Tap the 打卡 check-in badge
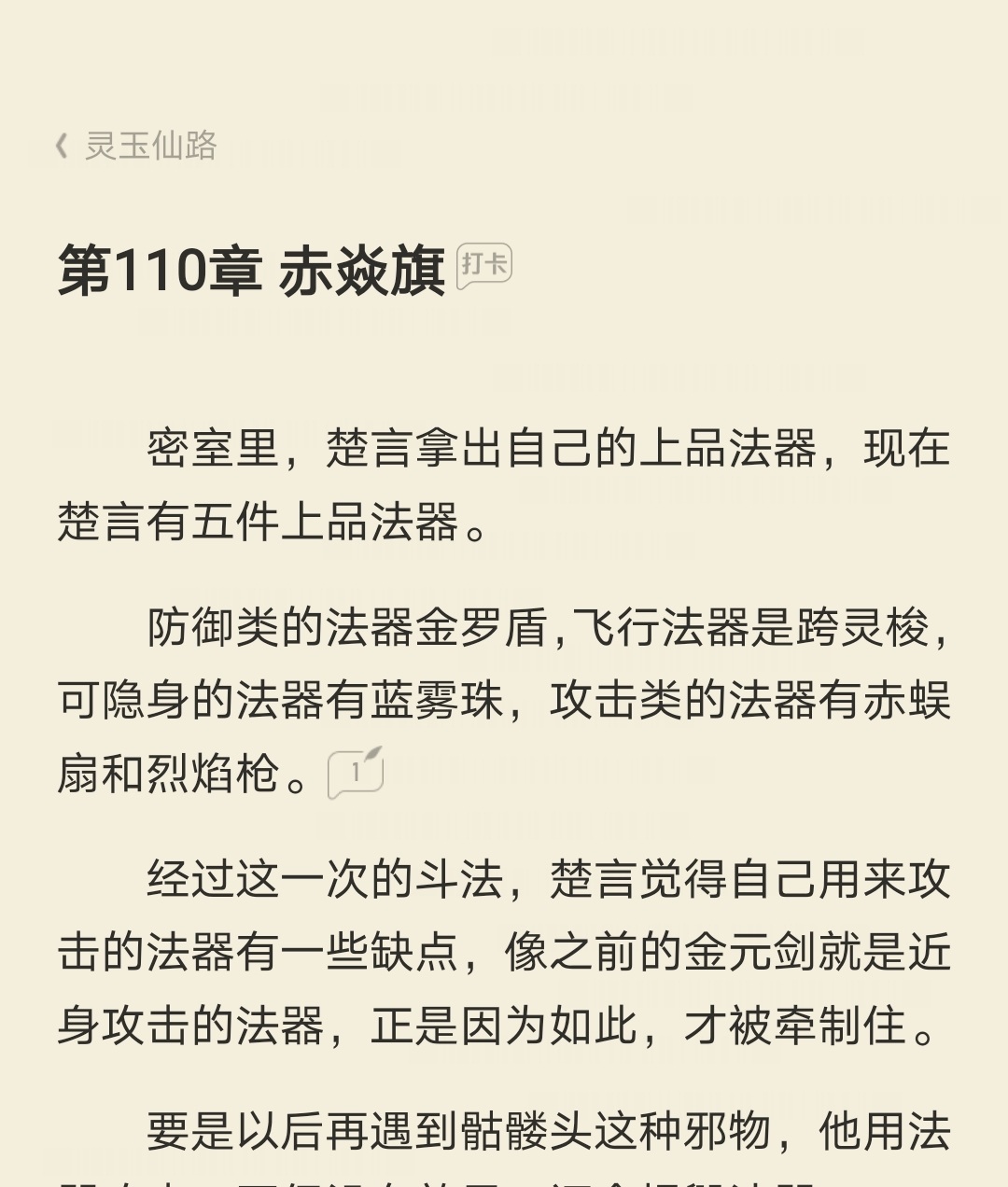The height and width of the screenshot is (1187, 1008). tap(484, 266)
